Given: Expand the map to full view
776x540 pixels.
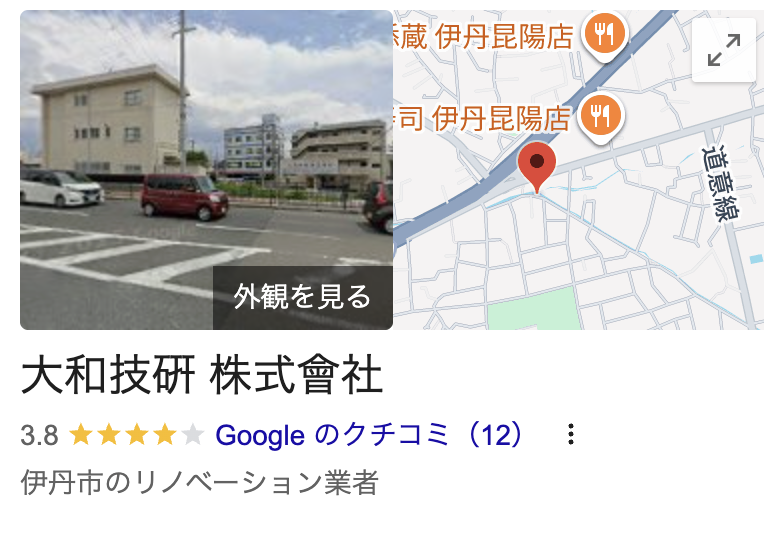Looking at the screenshot, I should 724,50.
